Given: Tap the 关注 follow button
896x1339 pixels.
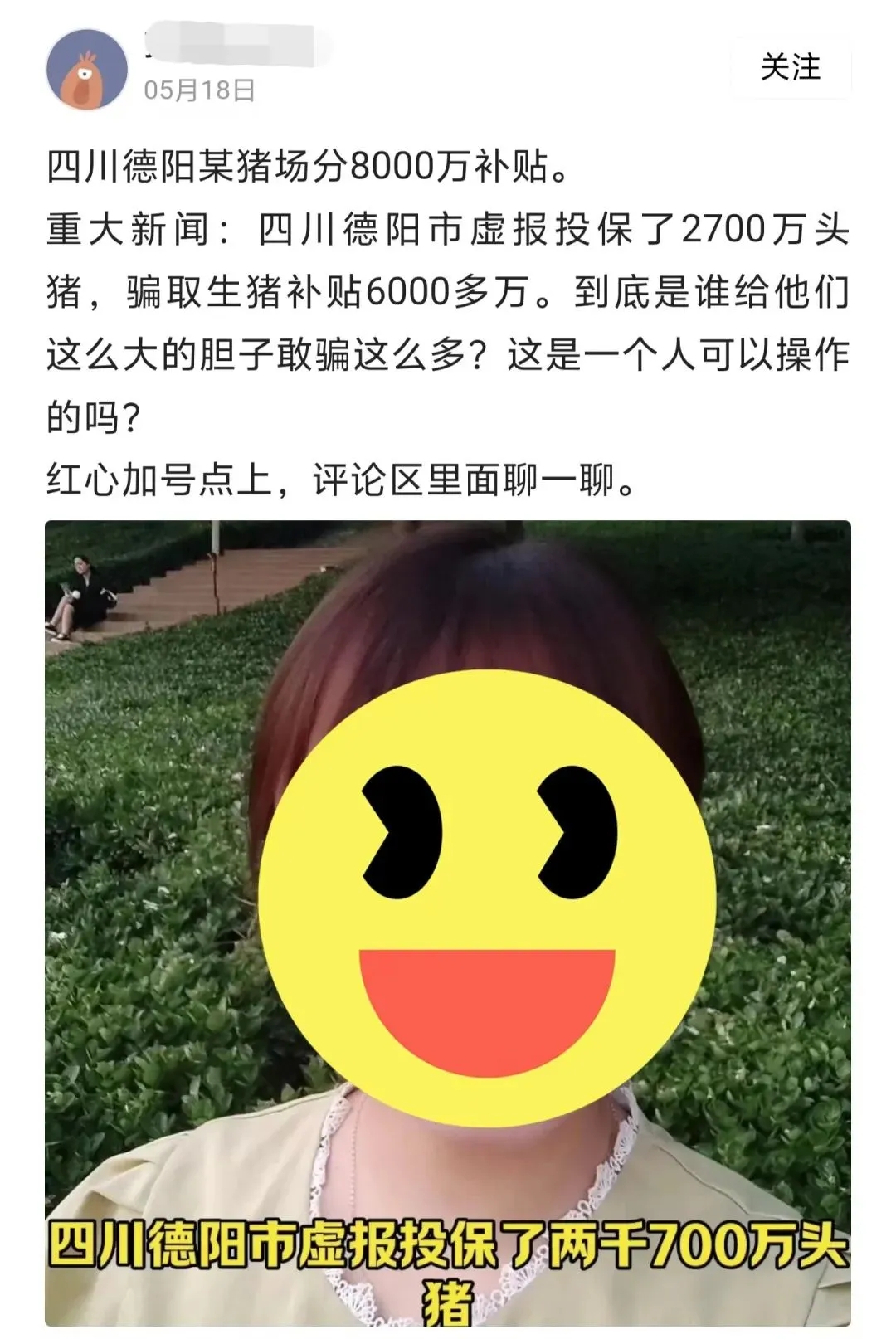Looking at the screenshot, I should pos(790,68).
